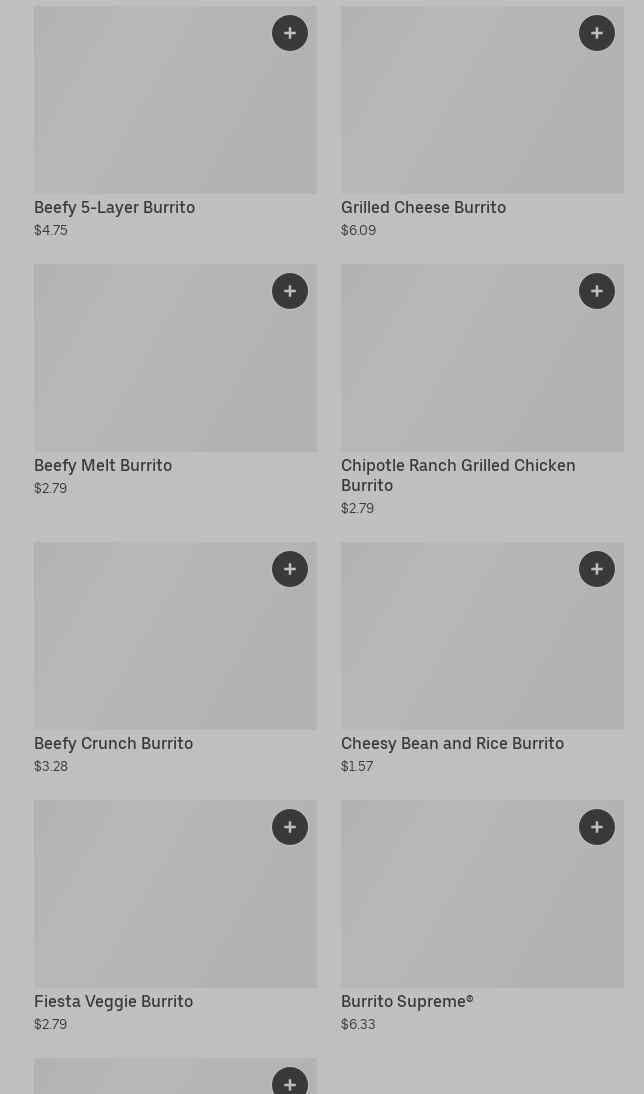Open Beefy 5-Layer Burrito details
Image resolution: width=644 pixels, height=1094 pixels.
[114, 208]
